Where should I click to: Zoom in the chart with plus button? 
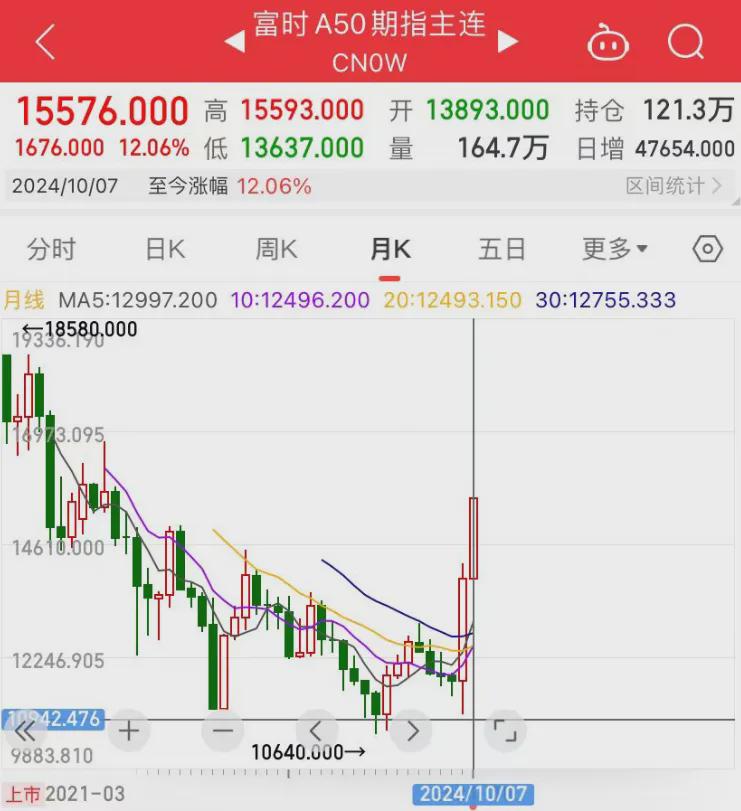tap(129, 731)
